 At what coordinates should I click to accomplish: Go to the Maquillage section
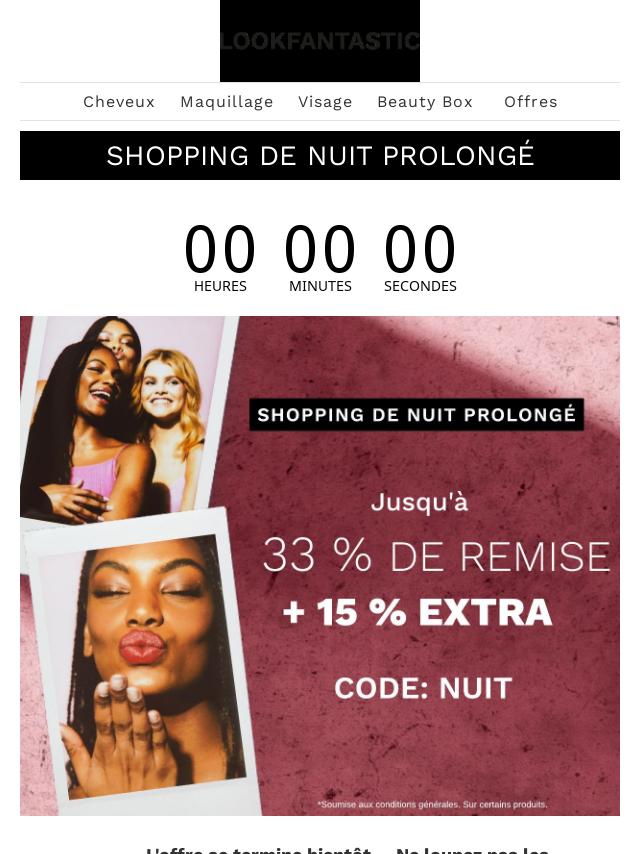pos(227,102)
